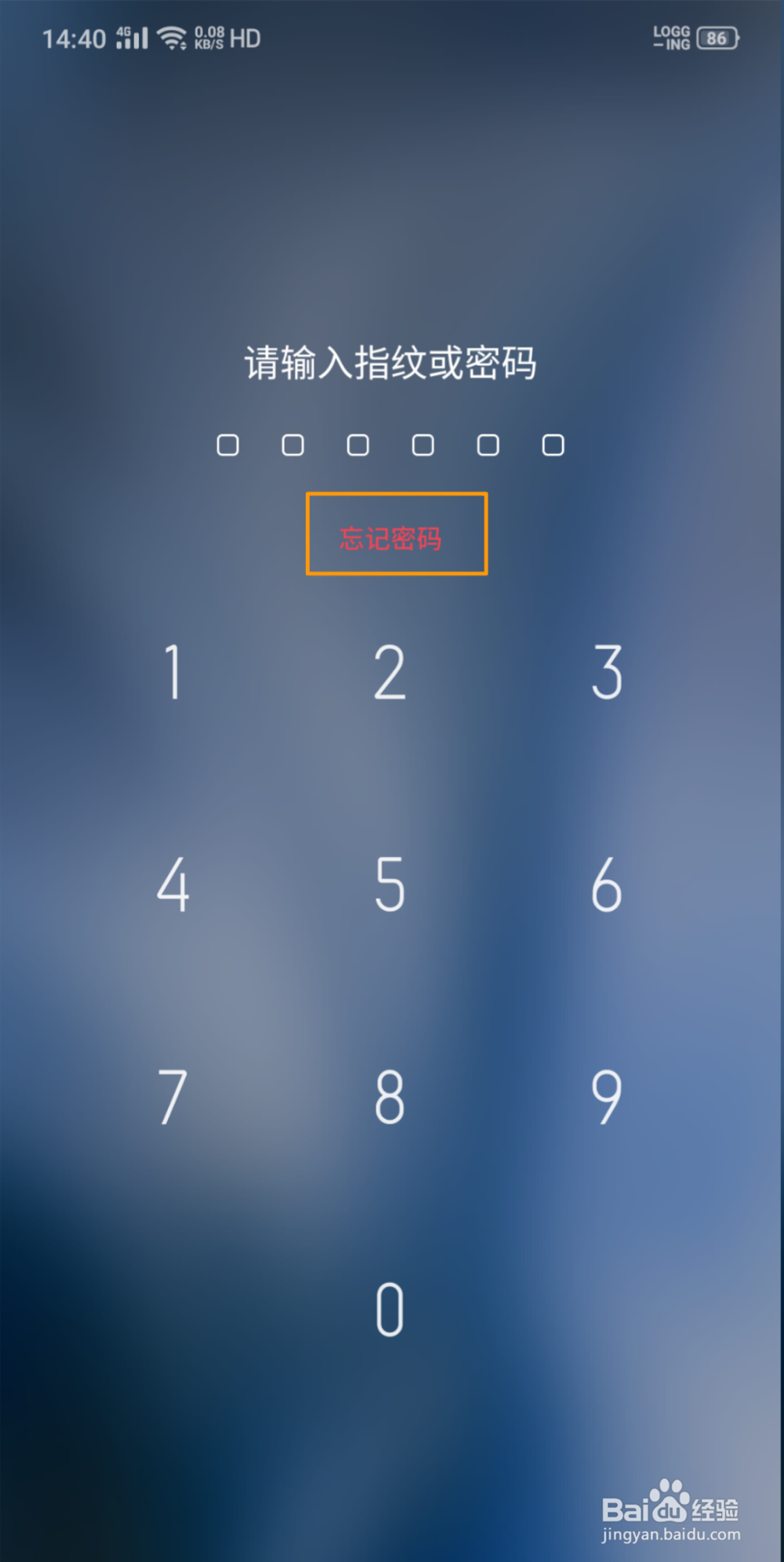Tap digit 9 on the keypad
The image size is (784, 1562).
(x=605, y=1096)
